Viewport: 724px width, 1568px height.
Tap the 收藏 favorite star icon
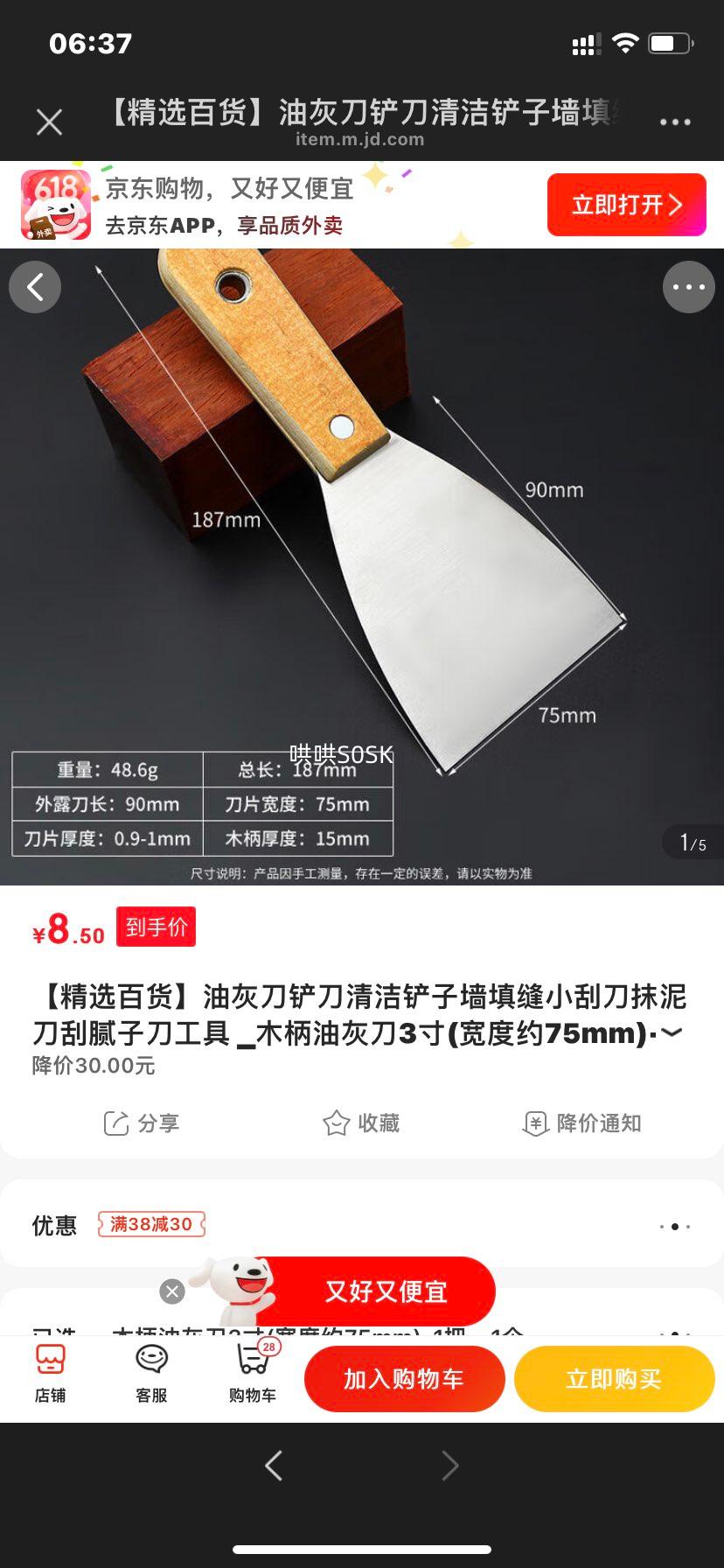click(x=361, y=1123)
